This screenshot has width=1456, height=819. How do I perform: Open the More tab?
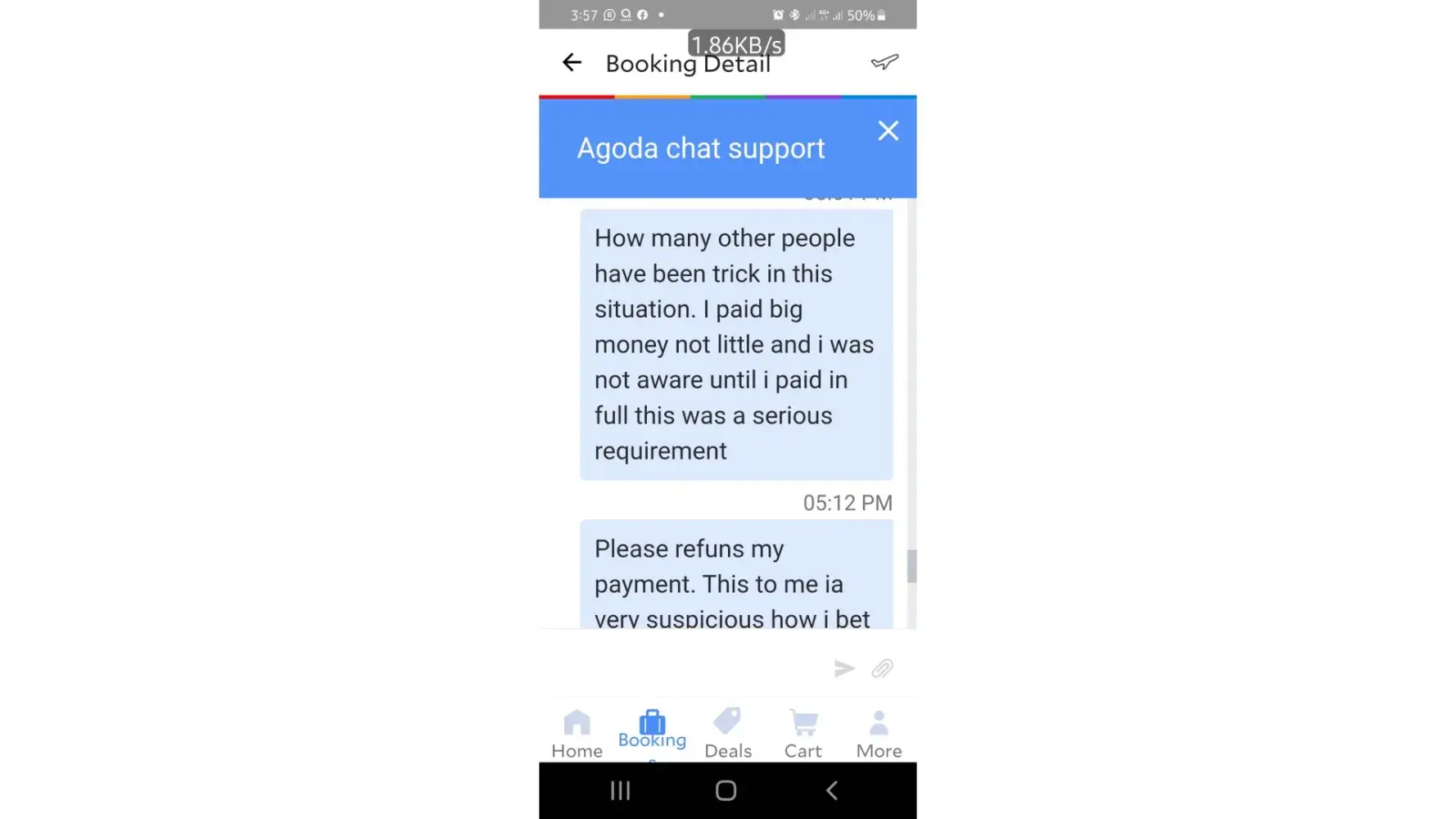click(x=879, y=734)
